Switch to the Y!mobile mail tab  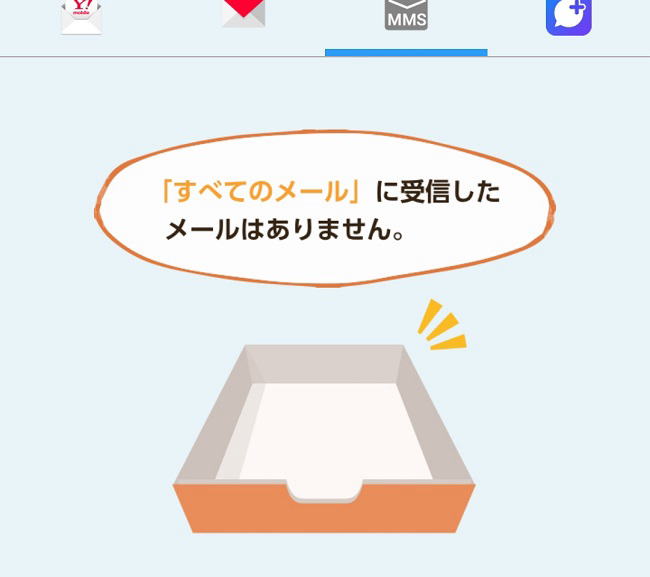point(81,17)
